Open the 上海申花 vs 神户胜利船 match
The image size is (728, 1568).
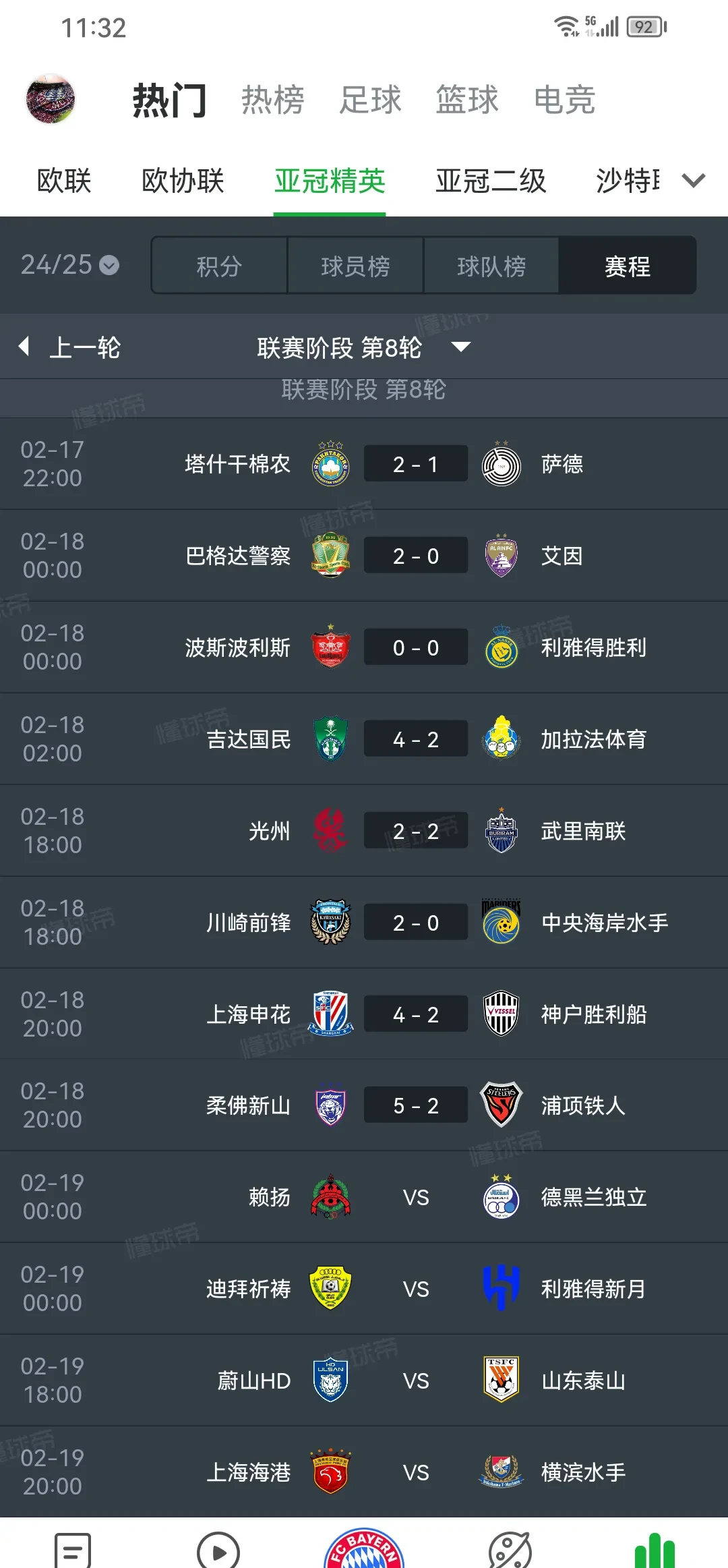coord(415,1014)
